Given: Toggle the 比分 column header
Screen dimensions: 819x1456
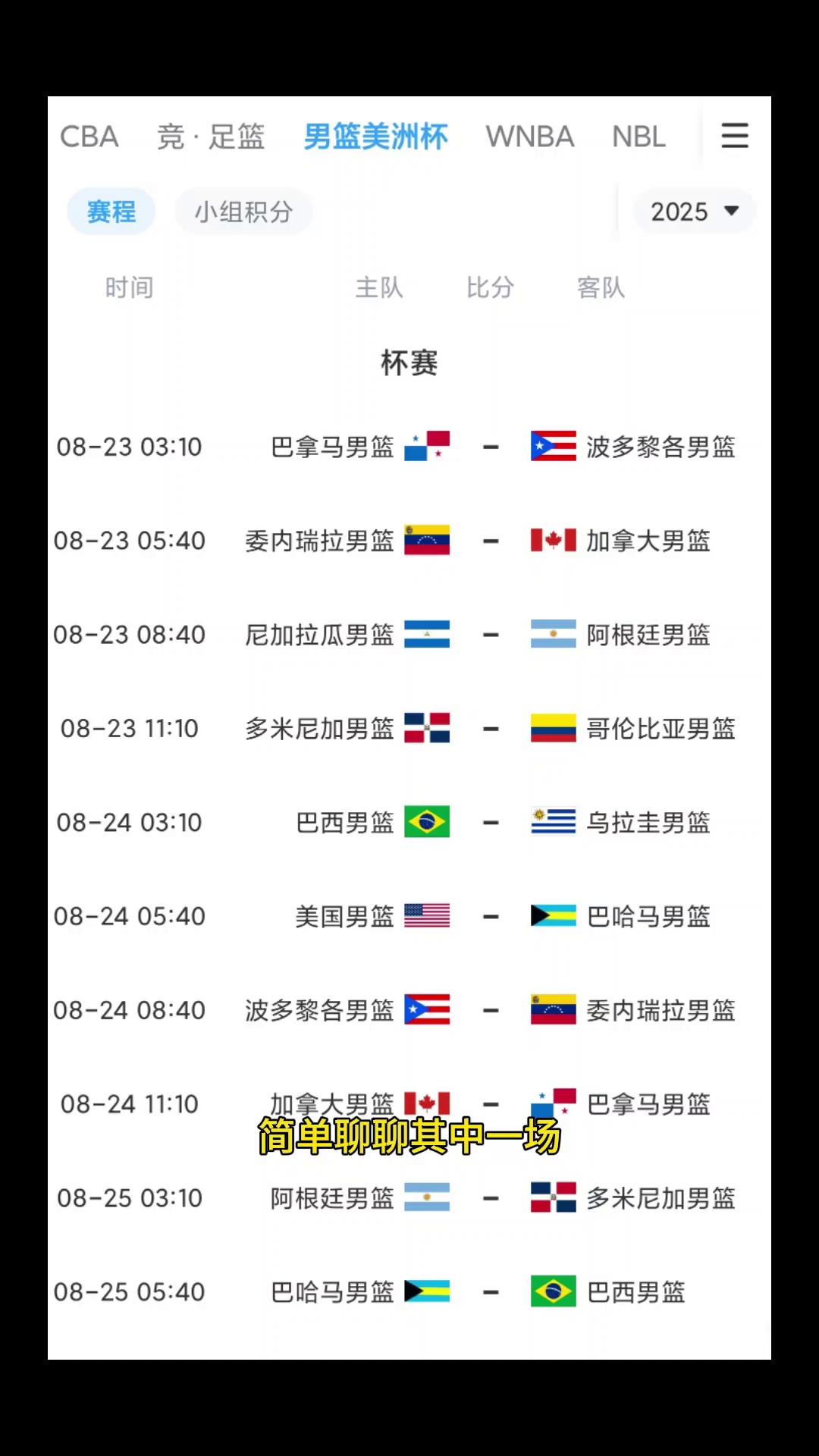Looking at the screenshot, I should point(491,287).
